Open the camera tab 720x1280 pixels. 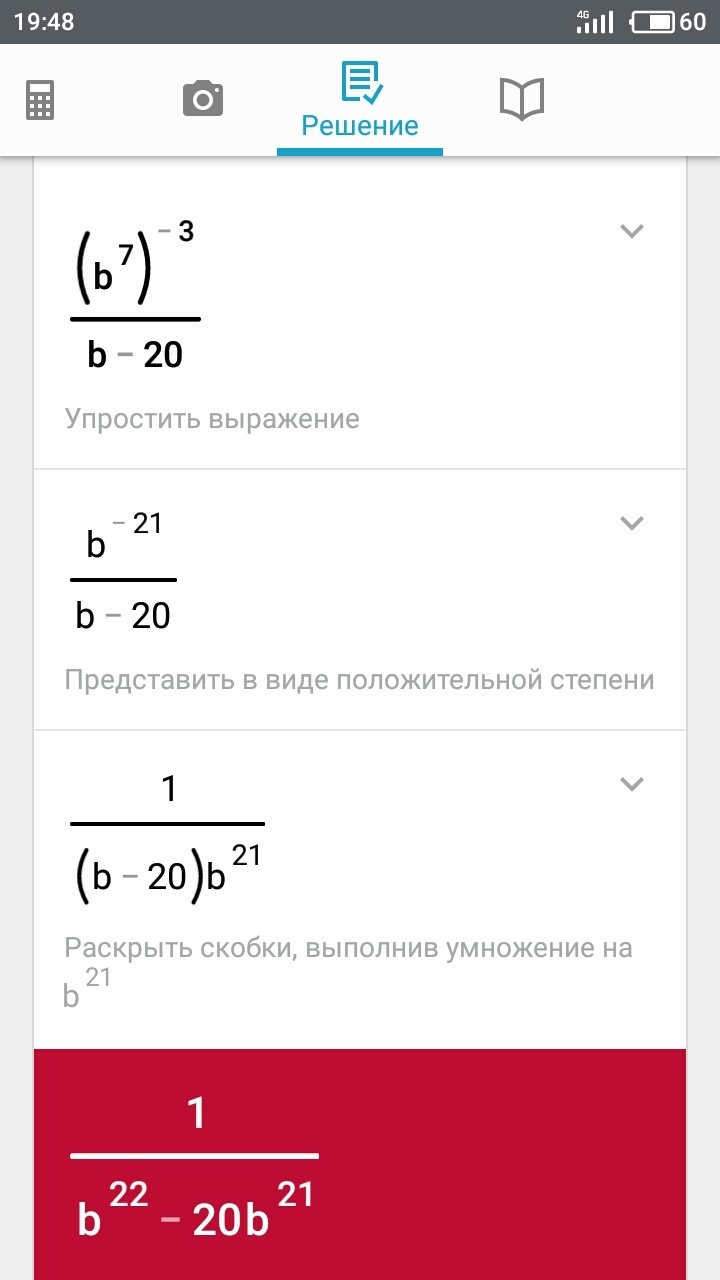coord(202,99)
